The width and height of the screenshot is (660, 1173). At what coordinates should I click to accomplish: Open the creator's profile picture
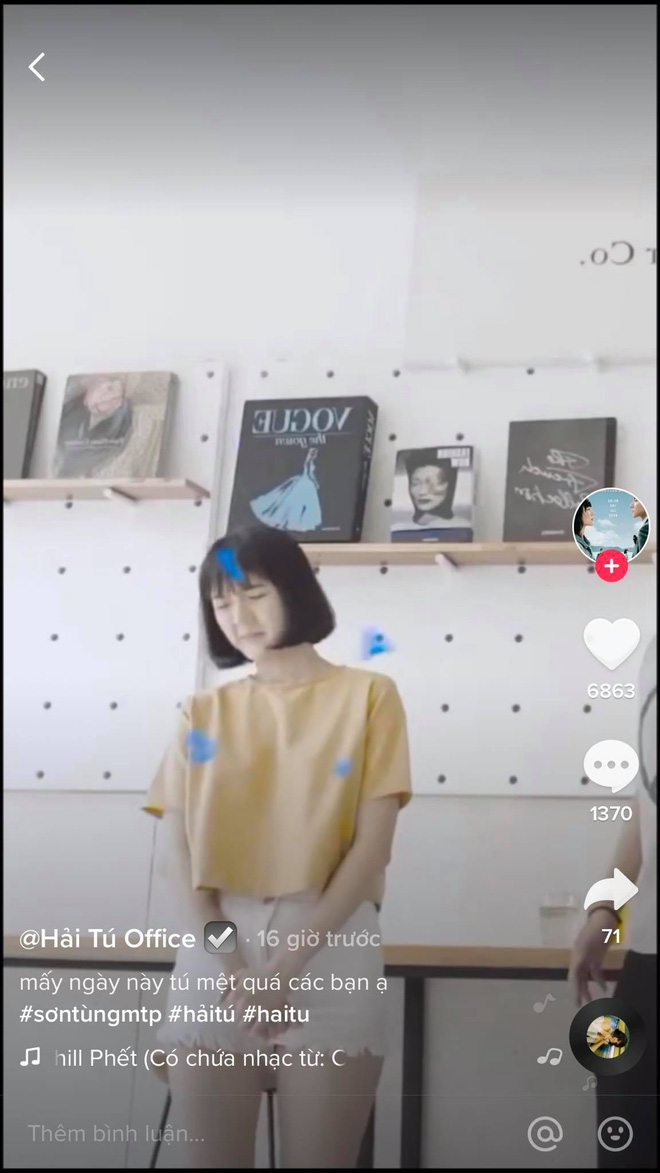click(610, 524)
